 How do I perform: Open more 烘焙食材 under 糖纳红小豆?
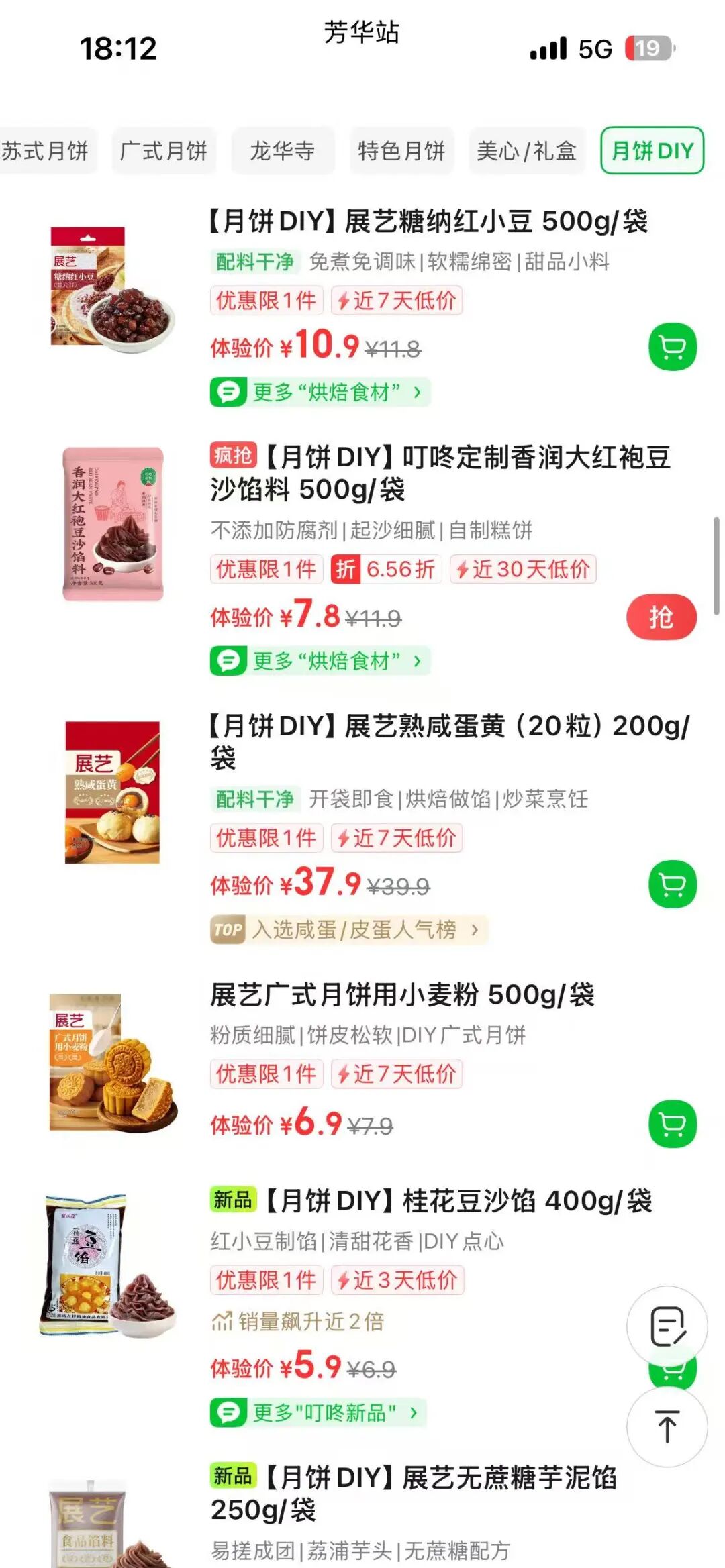coord(320,392)
